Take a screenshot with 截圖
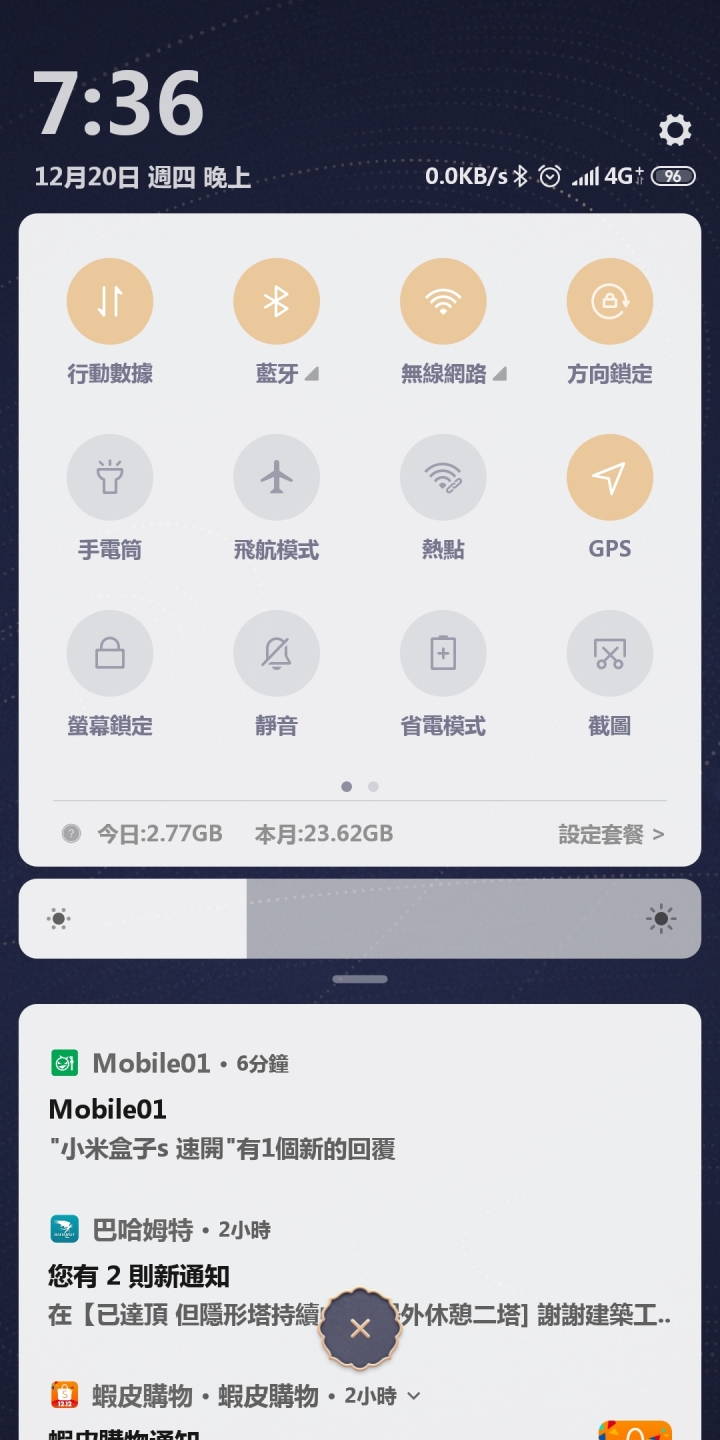 point(609,654)
